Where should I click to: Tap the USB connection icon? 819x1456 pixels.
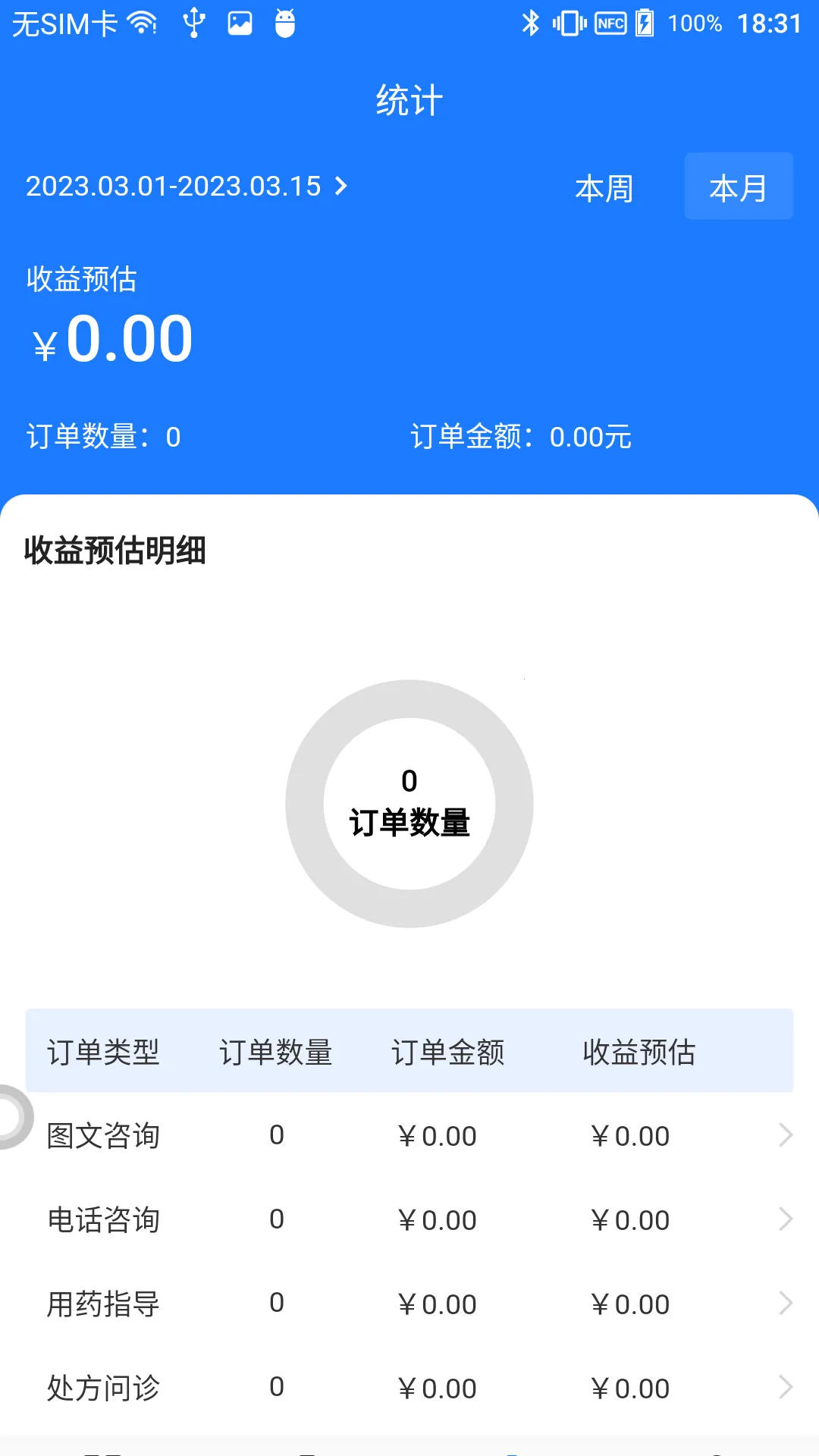[193, 23]
